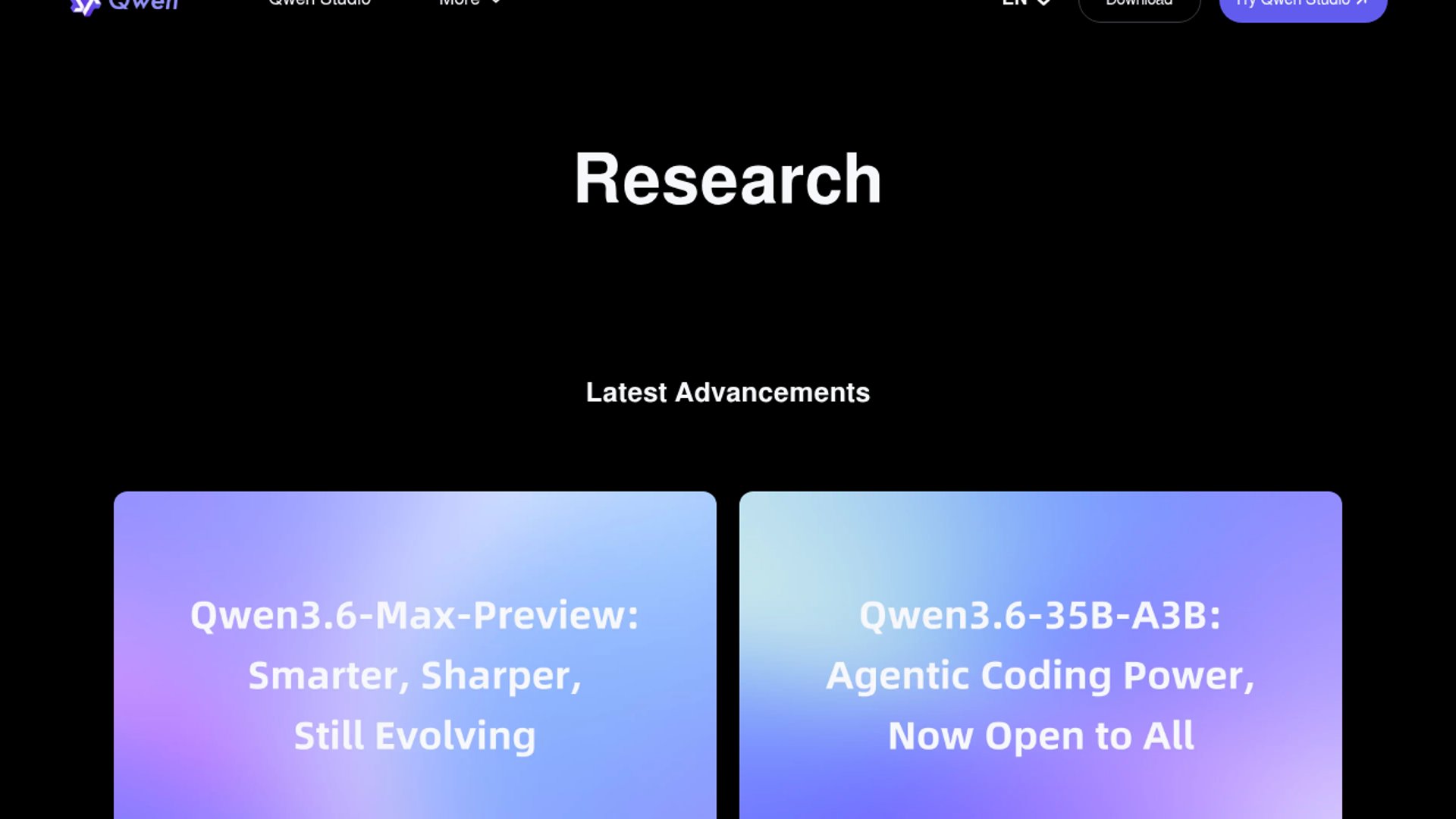Tap the Try Qwen Studio button

pyautogui.click(x=1302, y=6)
